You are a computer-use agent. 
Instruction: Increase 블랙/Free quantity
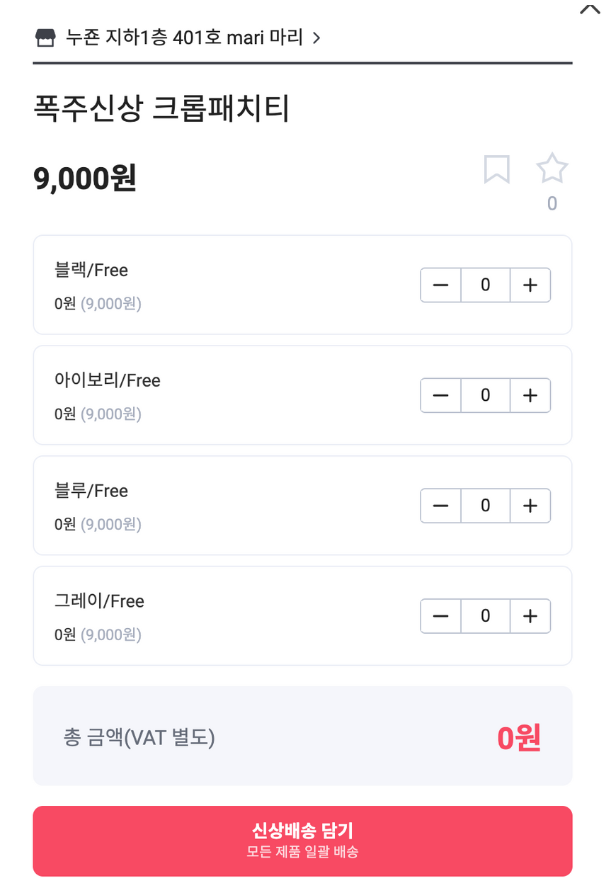530,285
